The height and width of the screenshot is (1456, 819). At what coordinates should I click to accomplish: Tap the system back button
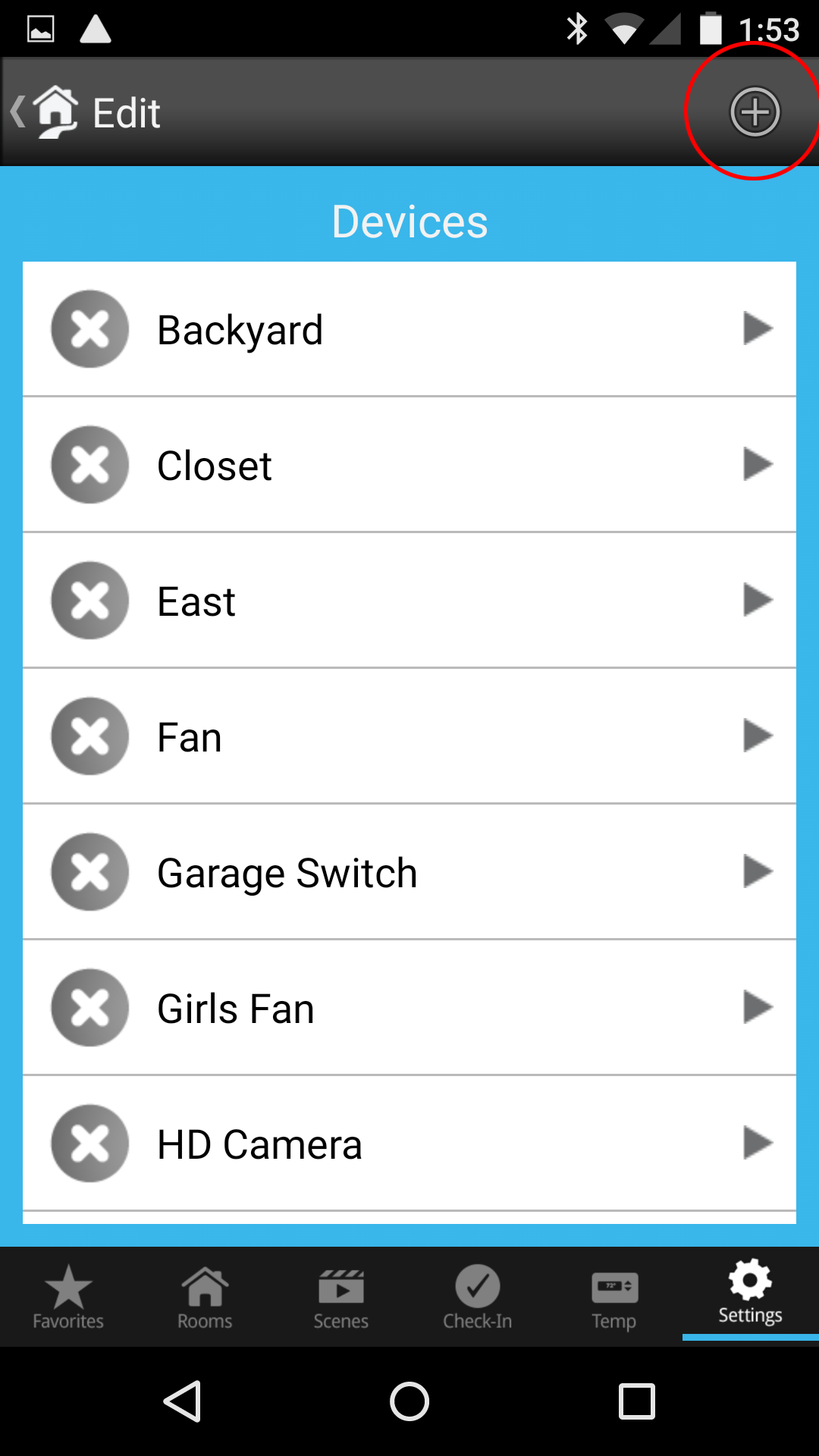[x=183, y=1401]
